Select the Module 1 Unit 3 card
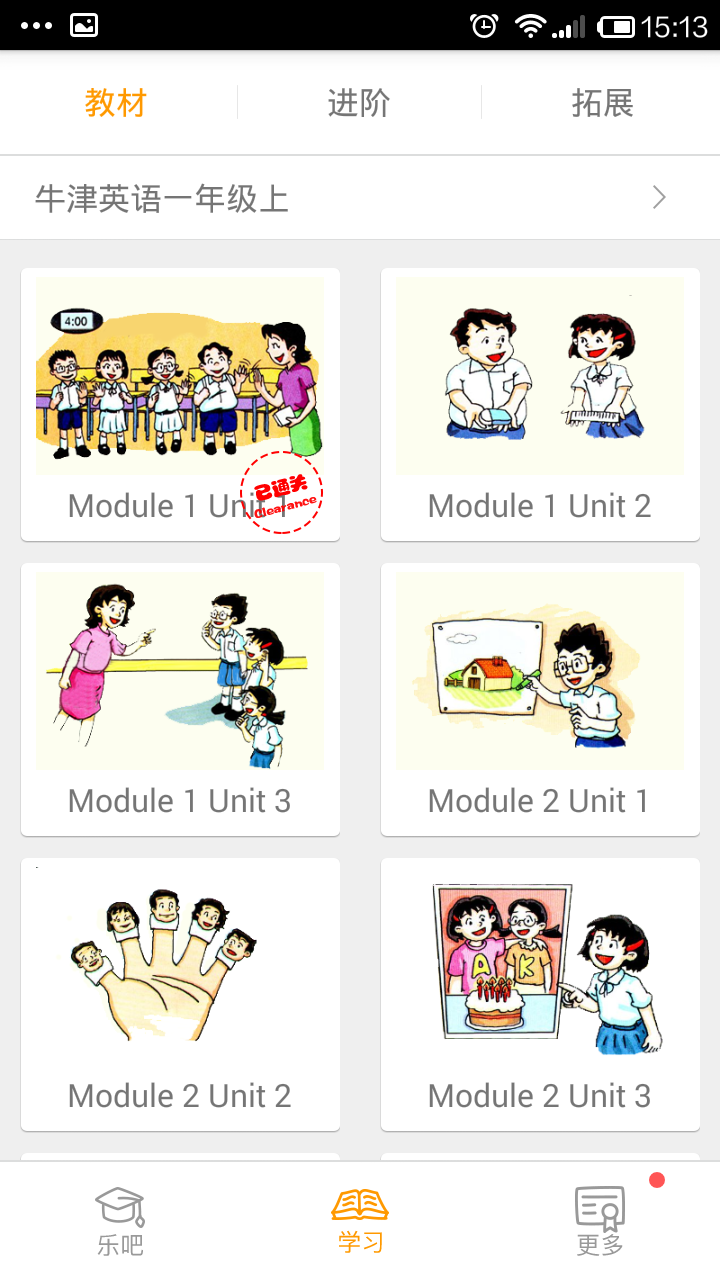The width and height of the screenshot is (720, 1280). 180,699
